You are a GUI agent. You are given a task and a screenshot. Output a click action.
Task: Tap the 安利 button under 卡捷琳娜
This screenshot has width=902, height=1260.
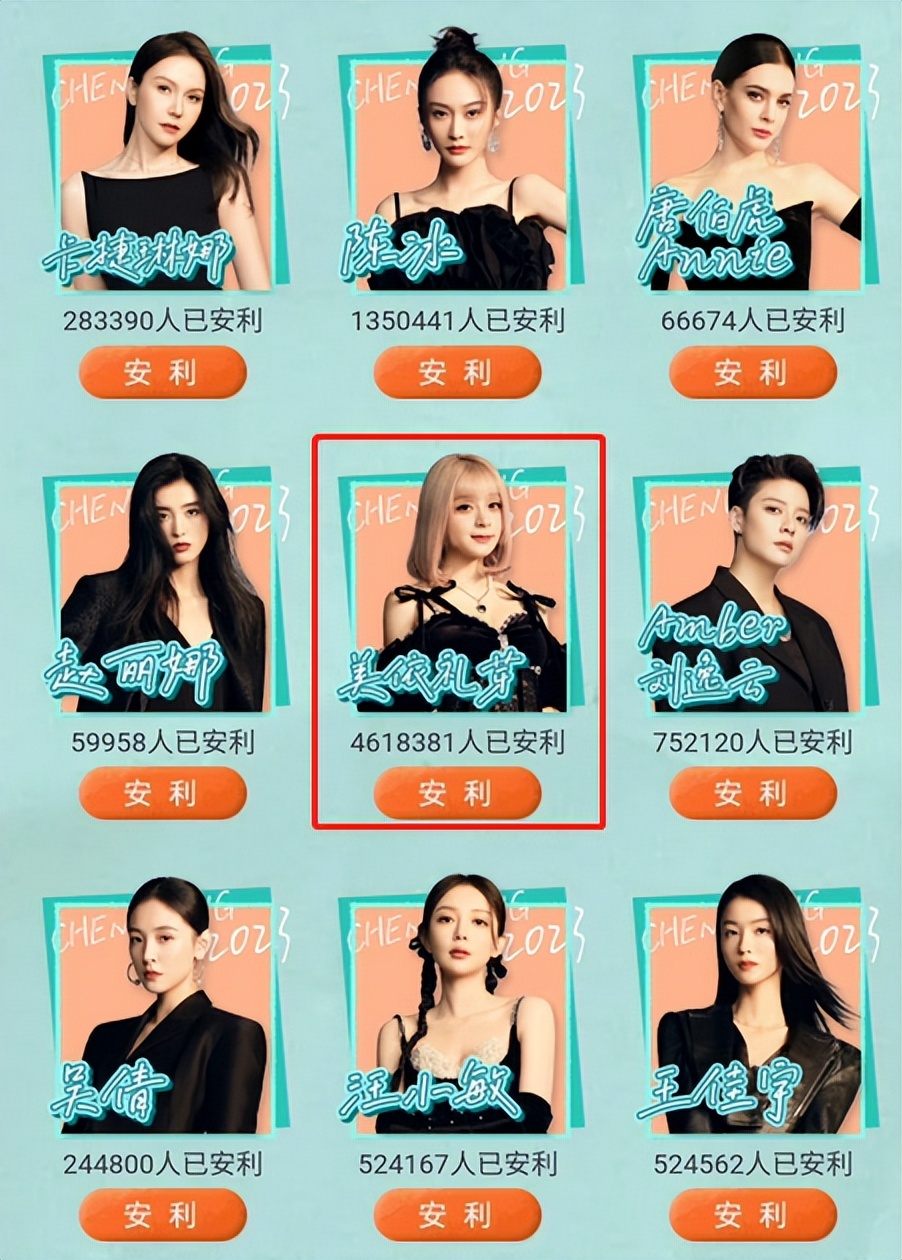tap(162, 373)
